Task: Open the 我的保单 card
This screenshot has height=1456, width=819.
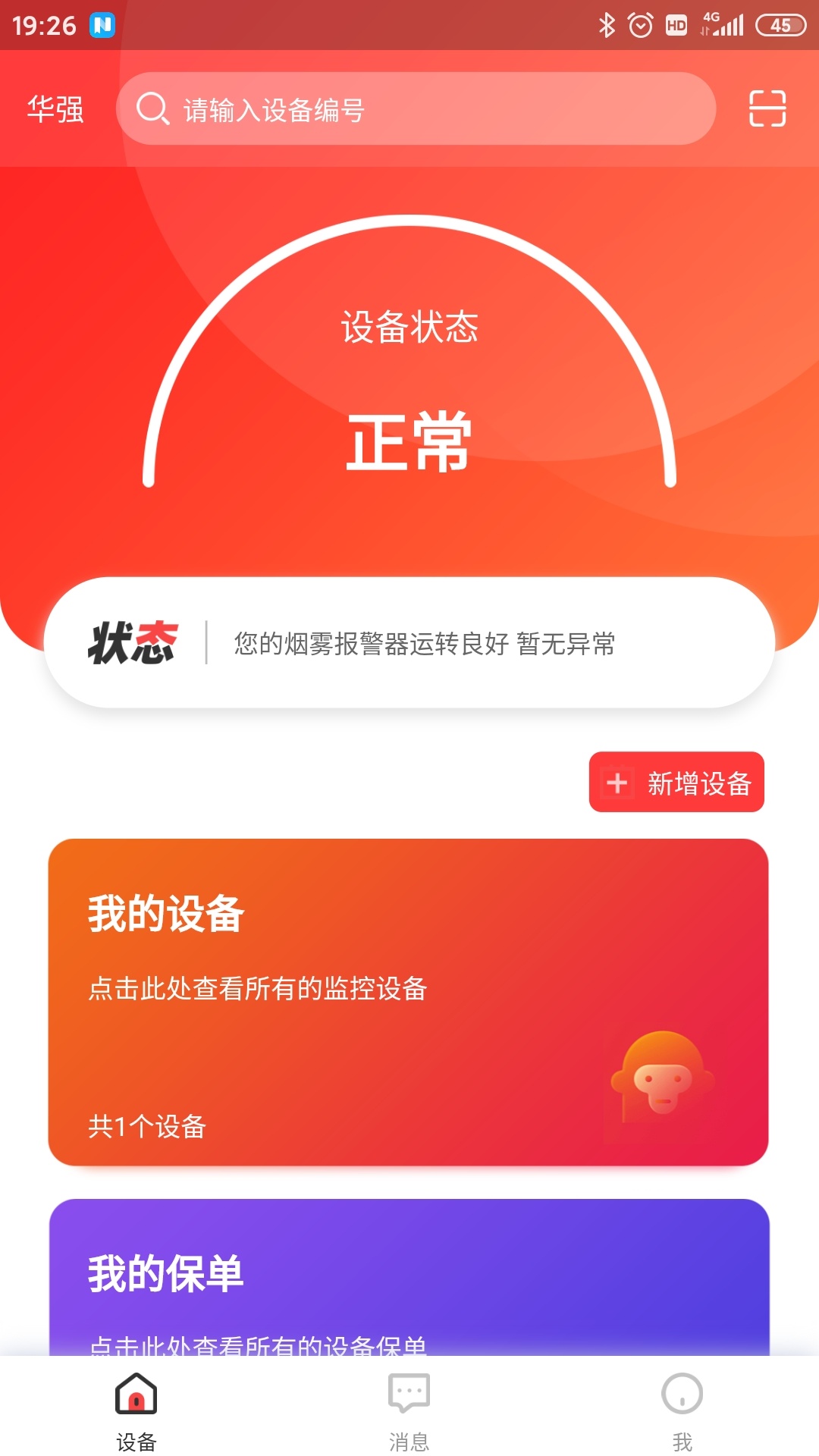Action: 408,1282
